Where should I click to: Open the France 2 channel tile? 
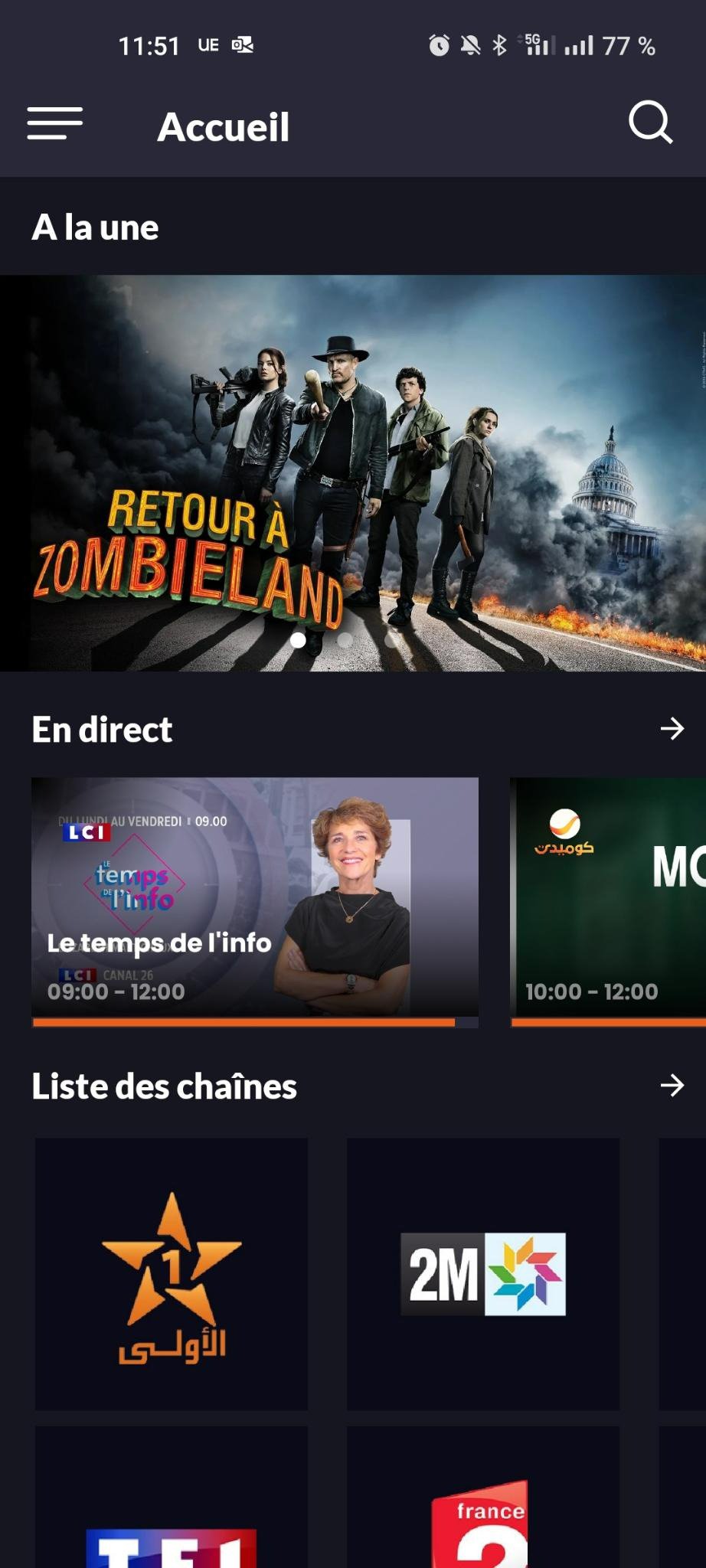[x=483, y=1501]
